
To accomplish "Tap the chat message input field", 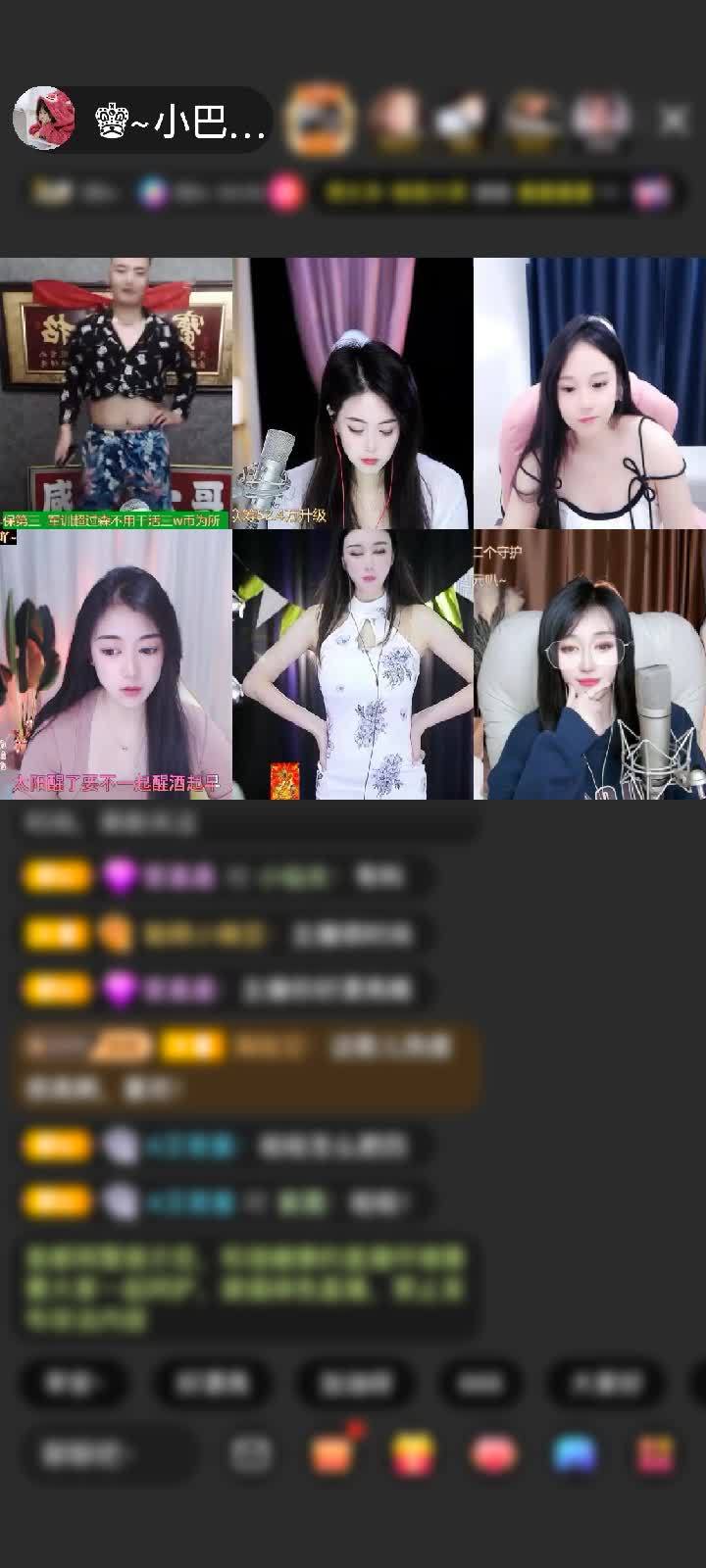I will [x=106, y=1454].
